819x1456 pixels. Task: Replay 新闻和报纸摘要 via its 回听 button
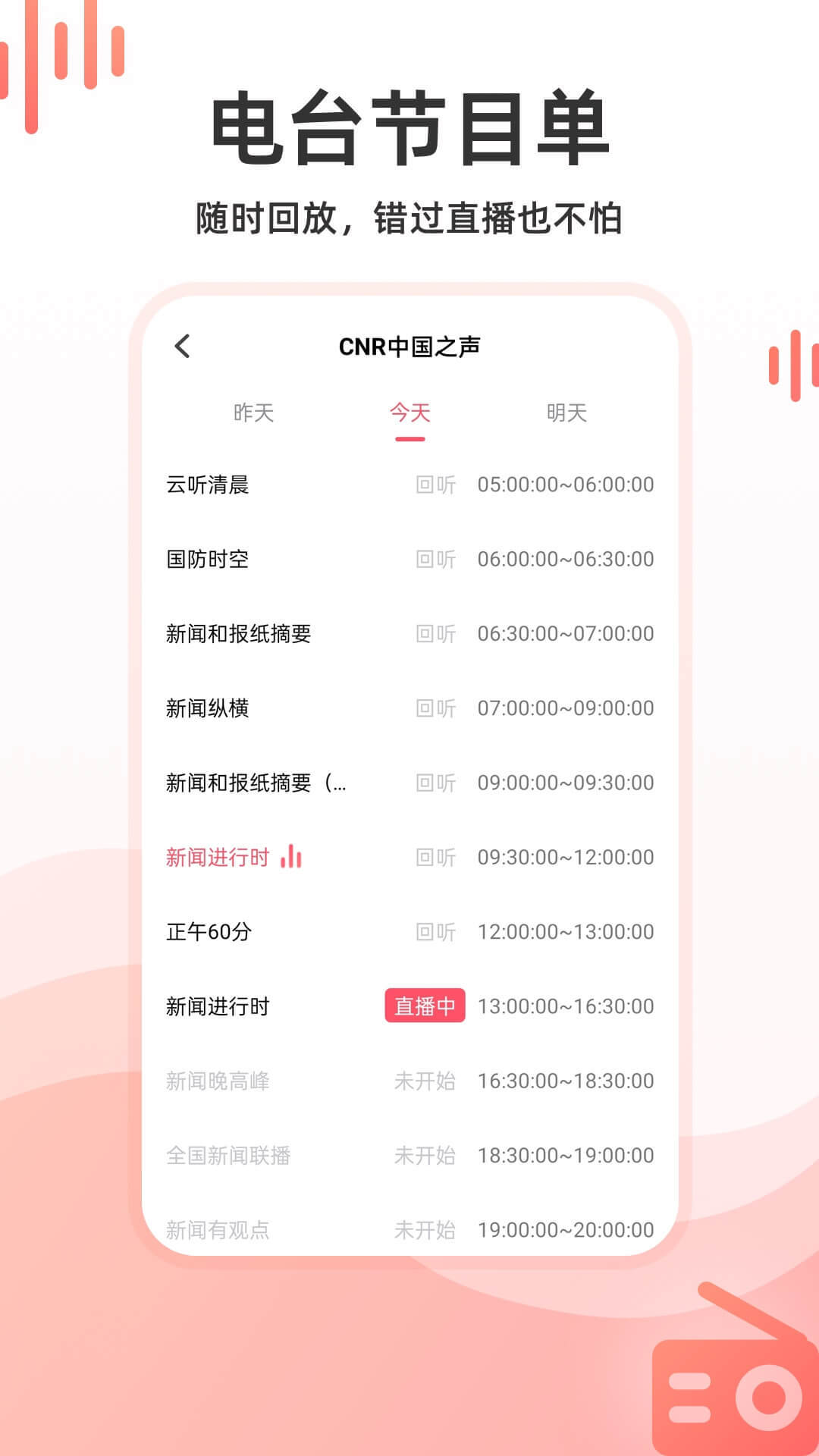tap(436, 634)
